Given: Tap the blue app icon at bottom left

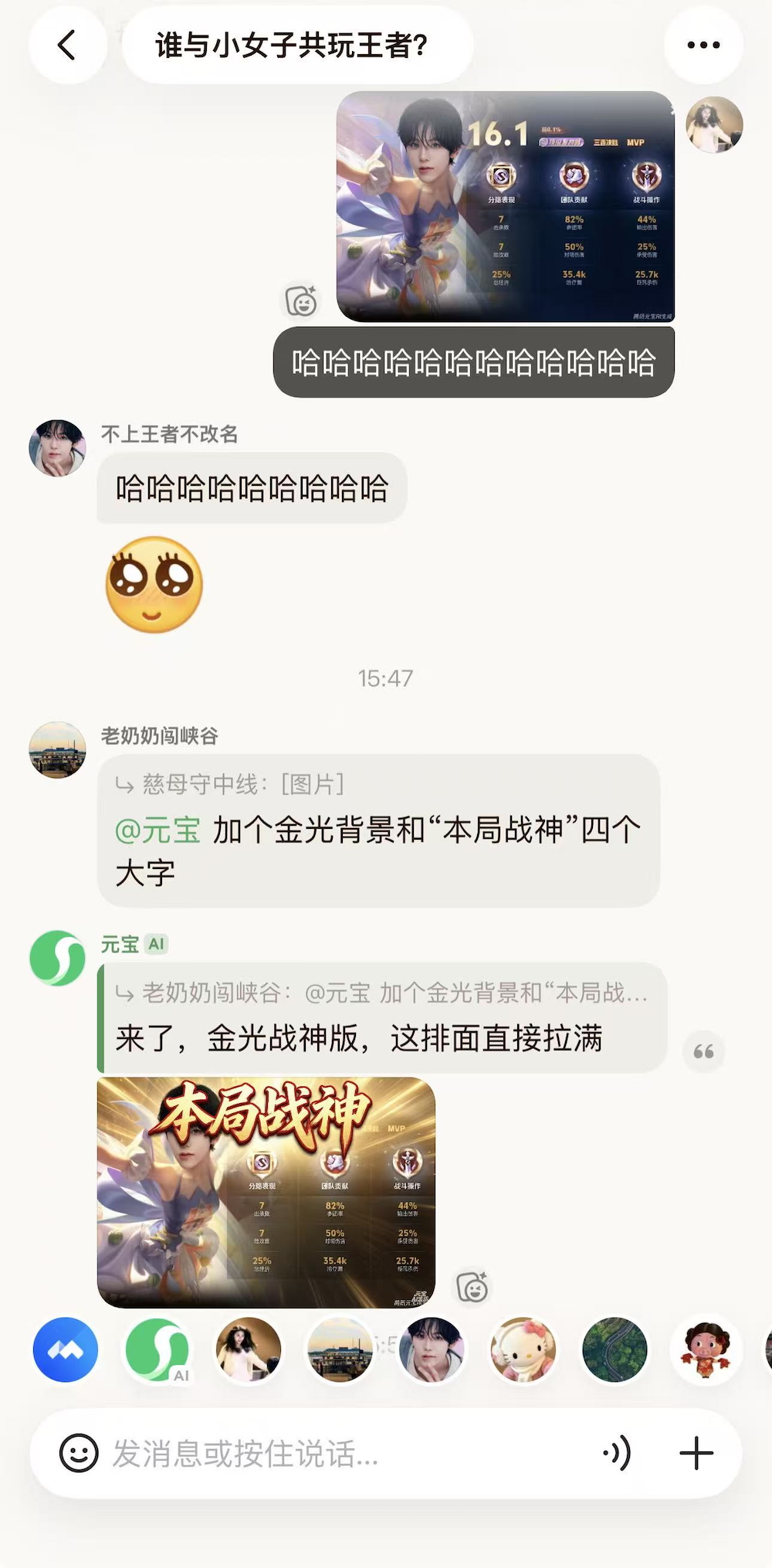Looking at the screenshot, I should point(66,1349).
